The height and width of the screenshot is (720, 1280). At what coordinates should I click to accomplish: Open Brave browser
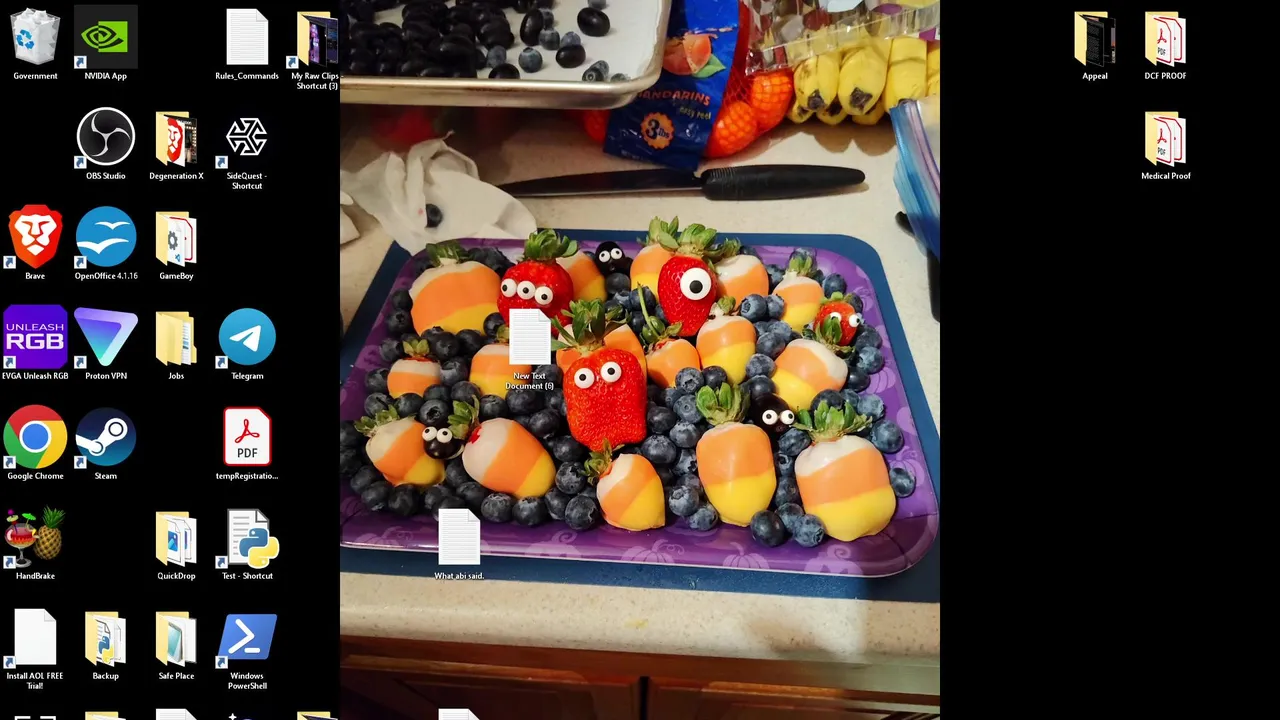(x=35, y=238)
